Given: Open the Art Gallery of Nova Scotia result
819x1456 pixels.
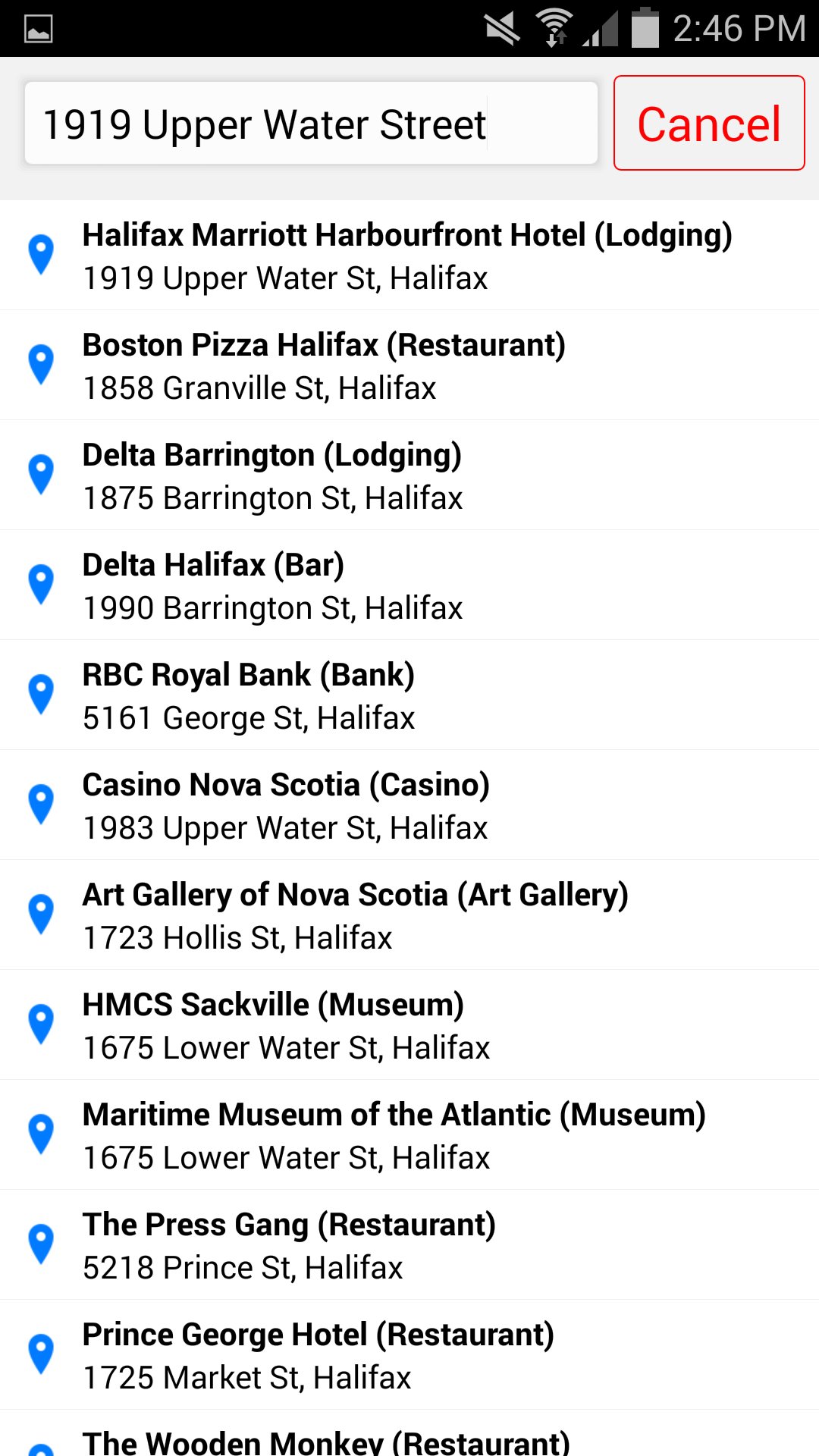Looking at the screenshot, I should tap(409, 914).
